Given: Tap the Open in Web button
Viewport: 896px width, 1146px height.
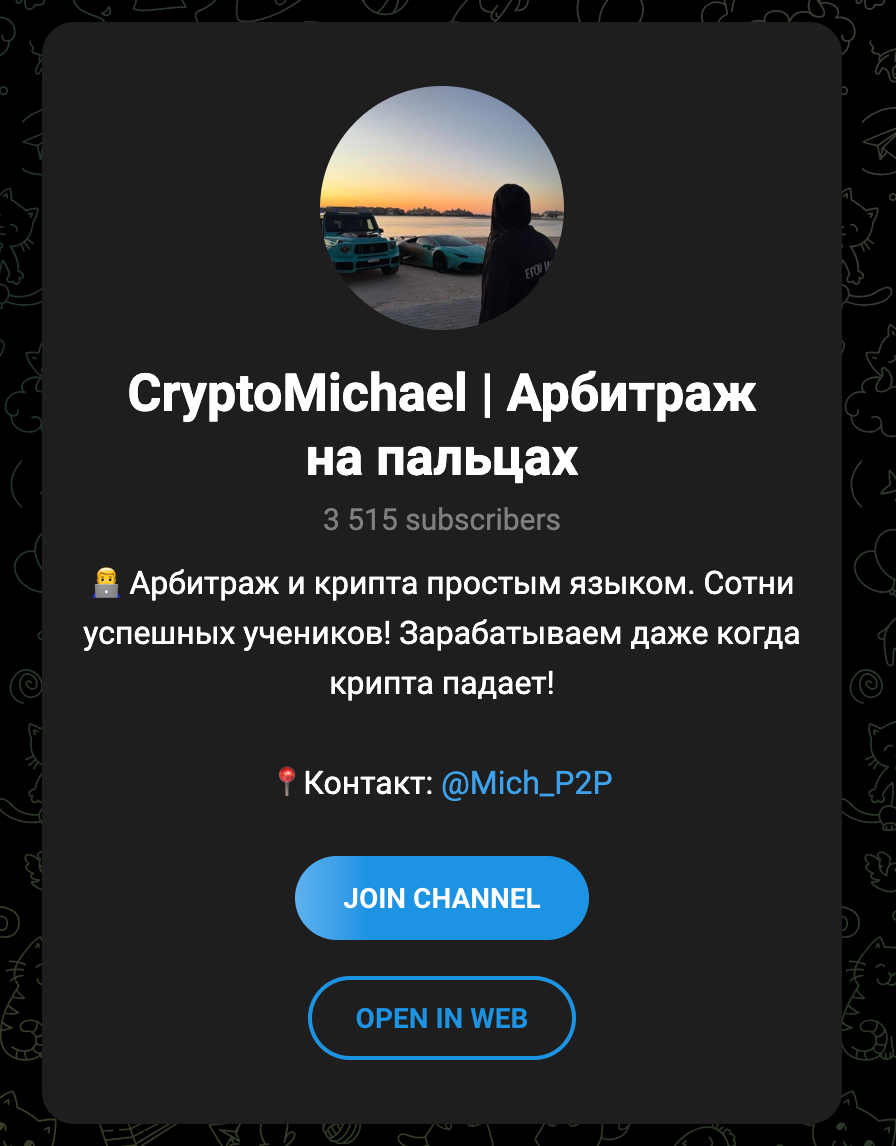Looking at the screenshot, I should click(441, 1018).
